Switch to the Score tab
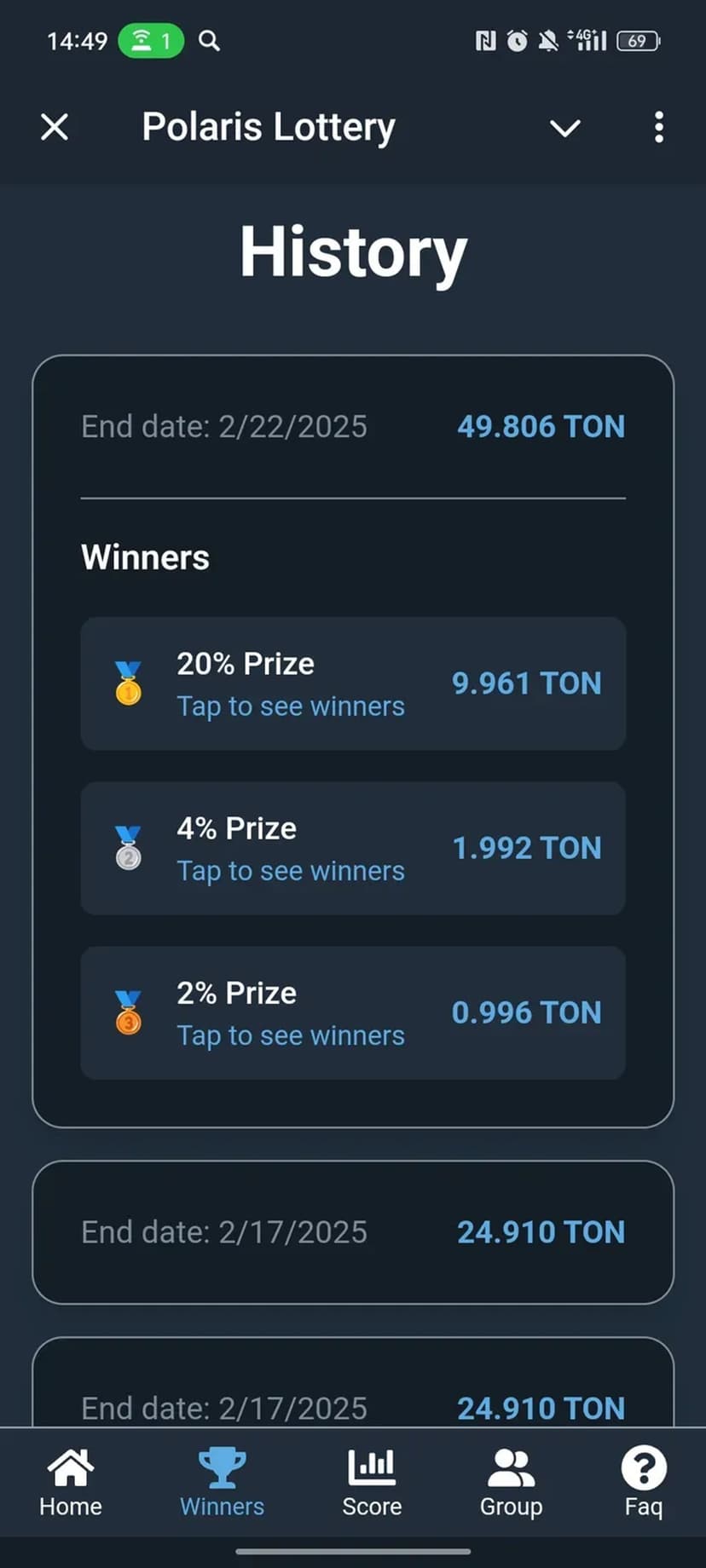 372,1483
